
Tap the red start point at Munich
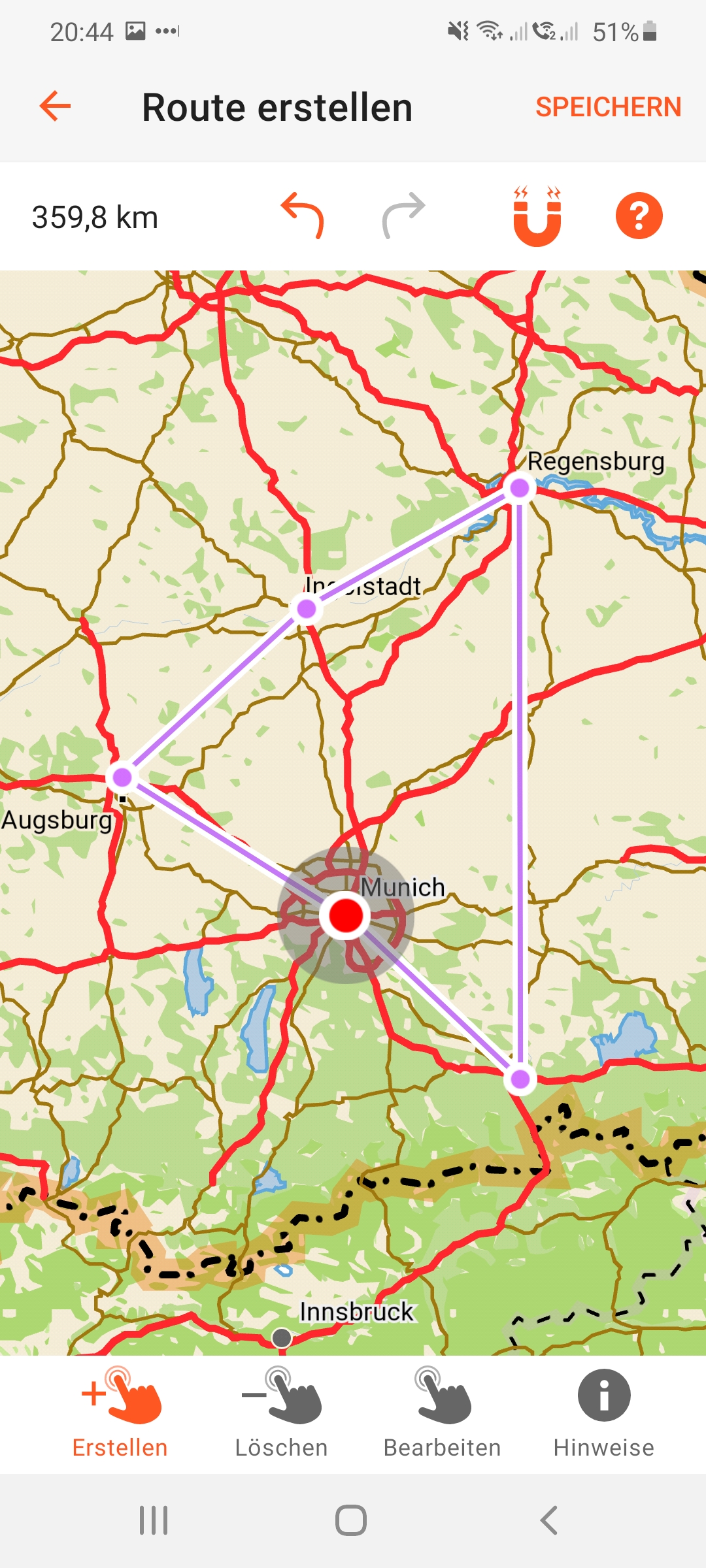click(x=345, y=915)
